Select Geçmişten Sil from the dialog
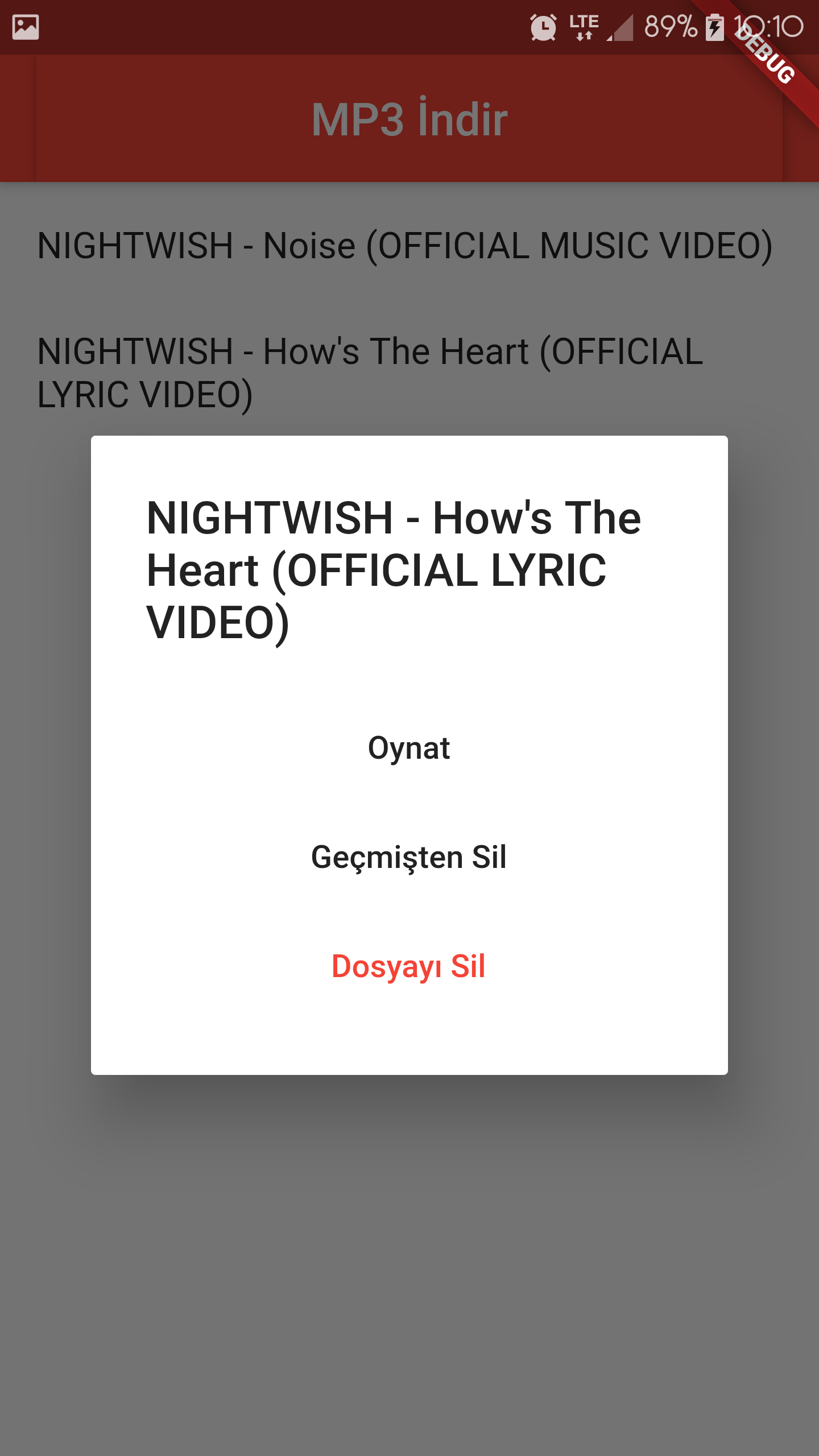This screenshot has width=819, height=1456. pyautogui.click(x=409, y=857)
